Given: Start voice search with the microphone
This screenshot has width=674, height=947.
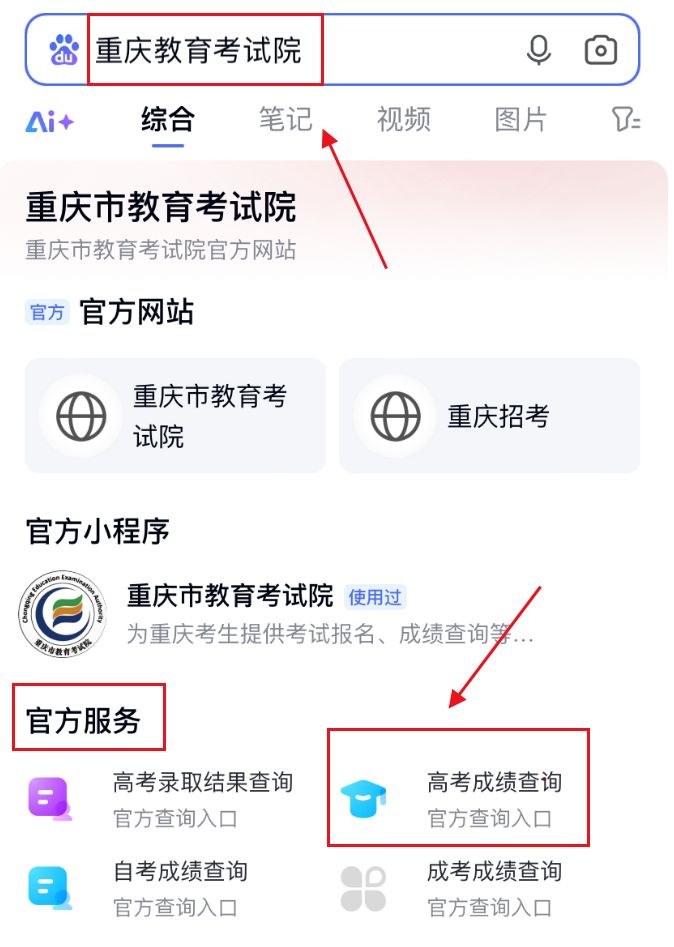Looking at the screenshot, I should coord(539,49).
